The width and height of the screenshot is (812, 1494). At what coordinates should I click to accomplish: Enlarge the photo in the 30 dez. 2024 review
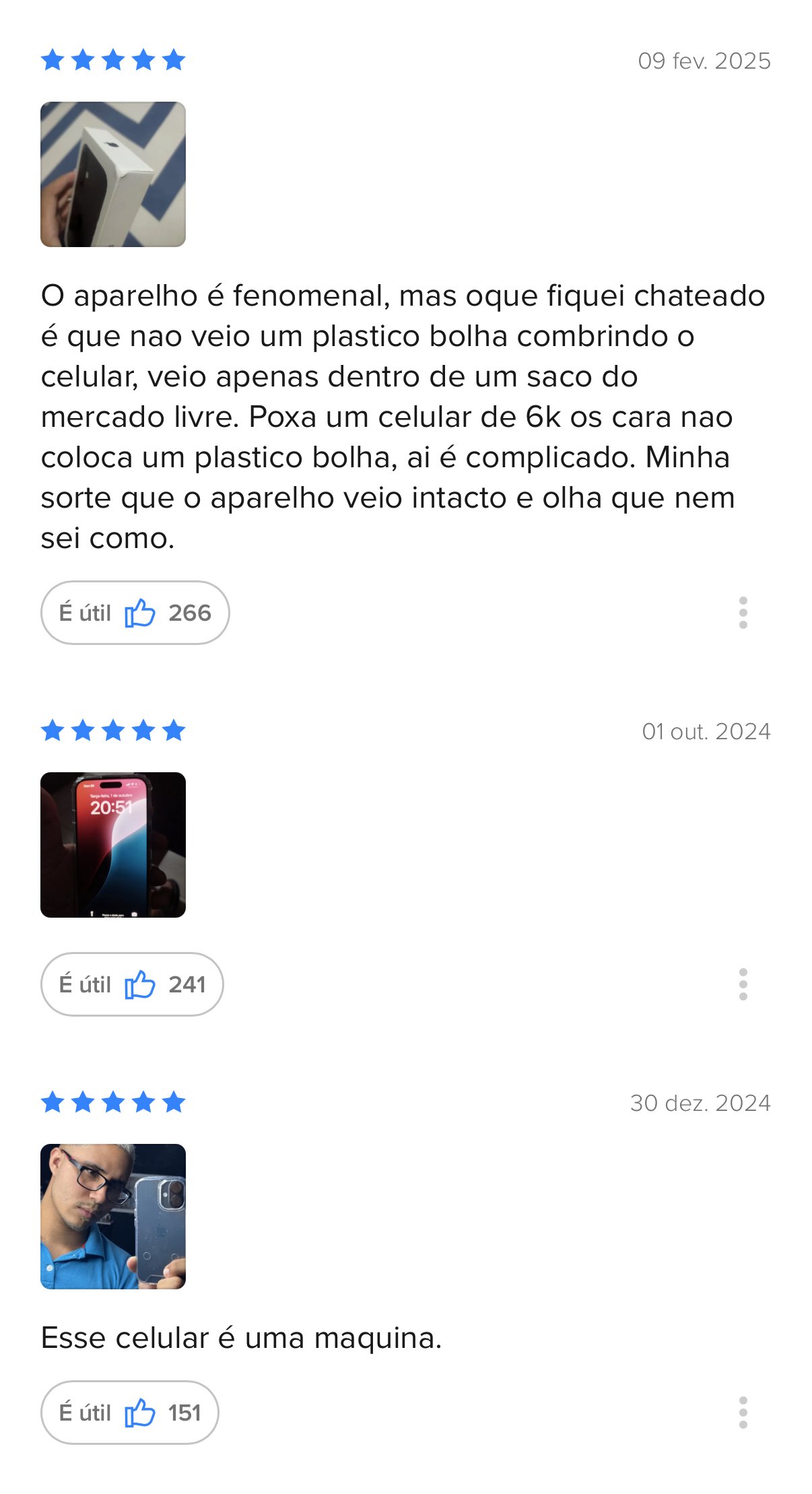pos(113,1217)
